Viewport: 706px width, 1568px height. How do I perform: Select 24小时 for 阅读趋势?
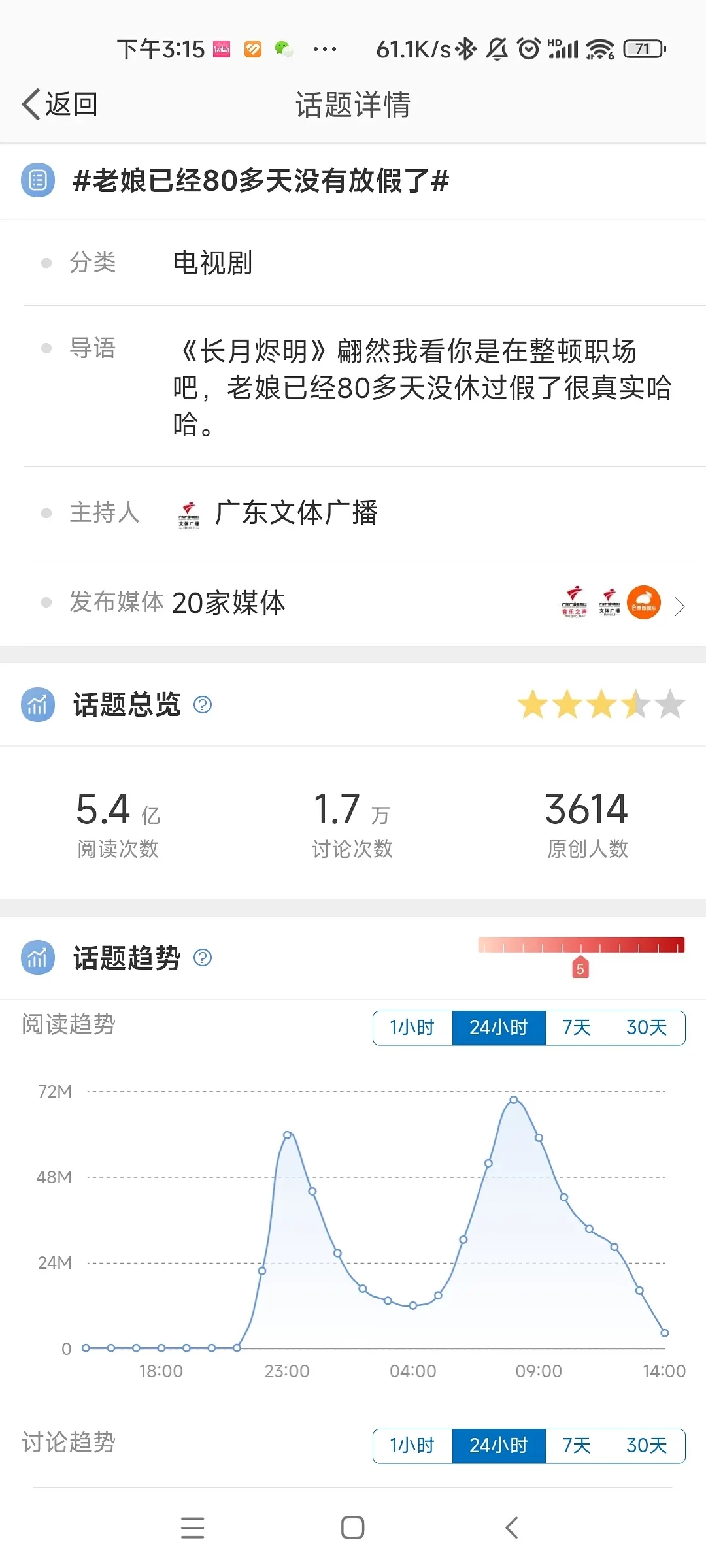point(498,1028)
